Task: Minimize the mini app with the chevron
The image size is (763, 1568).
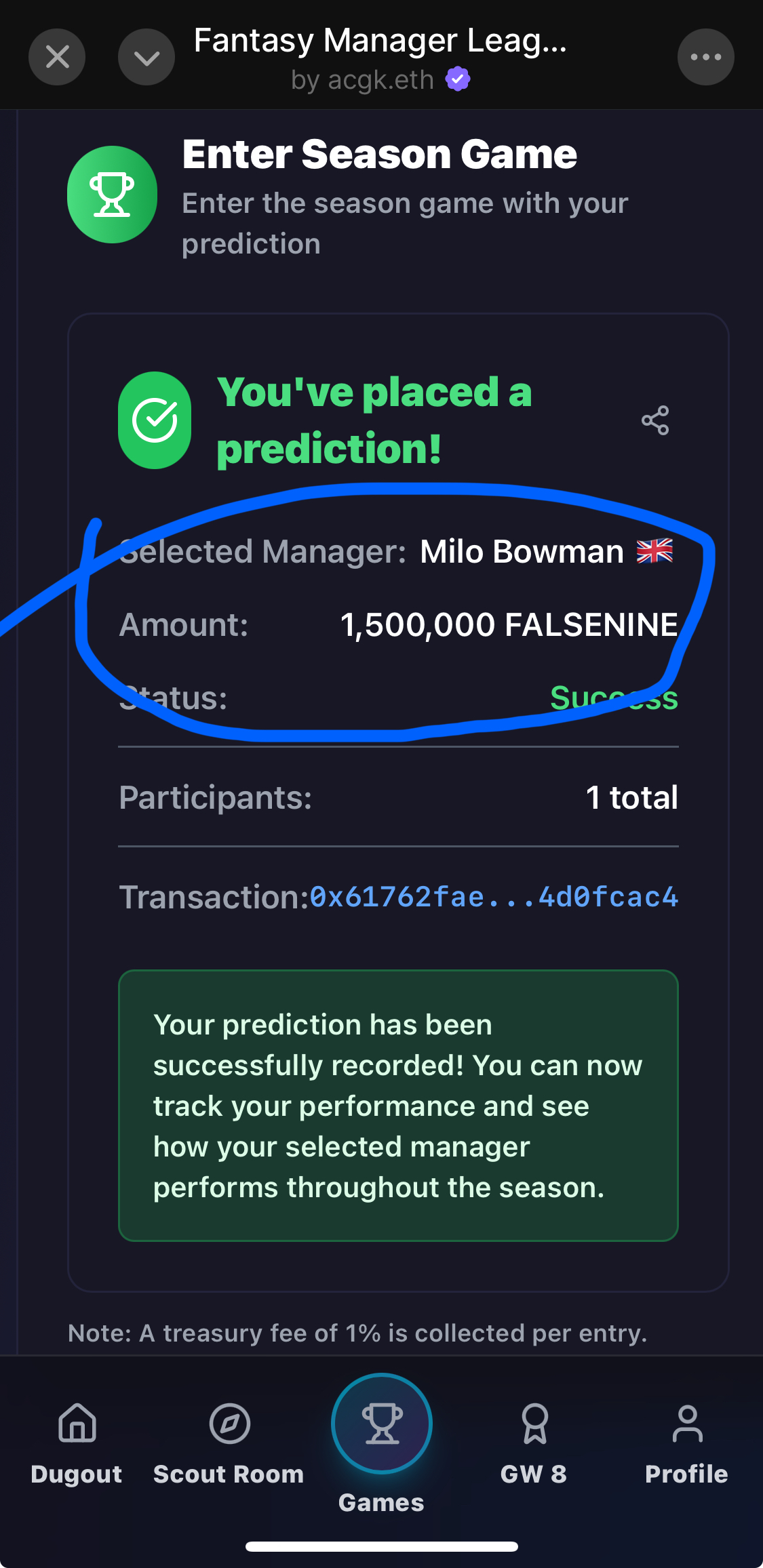Action: coord(146,57)
